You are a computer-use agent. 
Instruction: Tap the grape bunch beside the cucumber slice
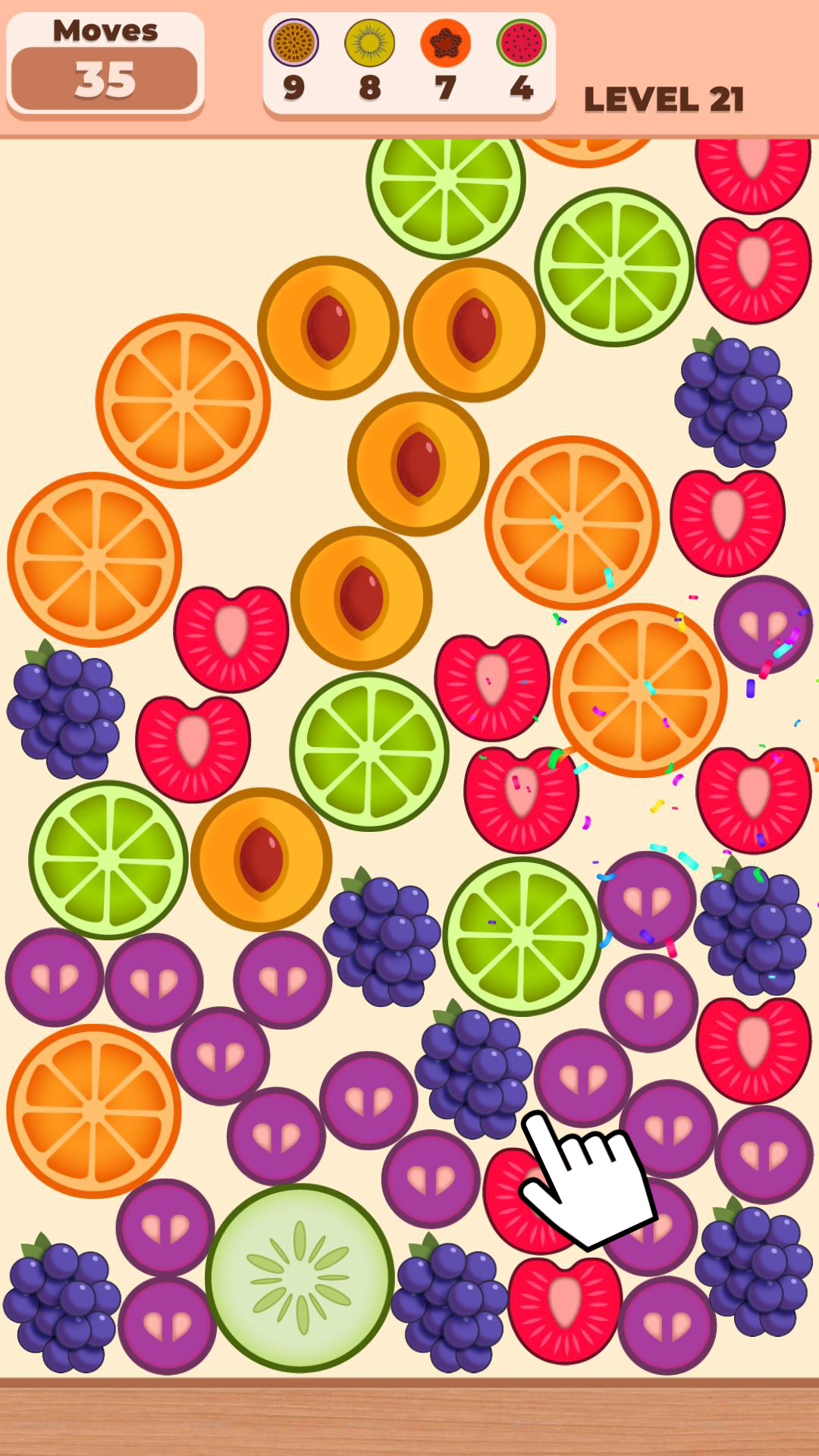click(449, 1306)
